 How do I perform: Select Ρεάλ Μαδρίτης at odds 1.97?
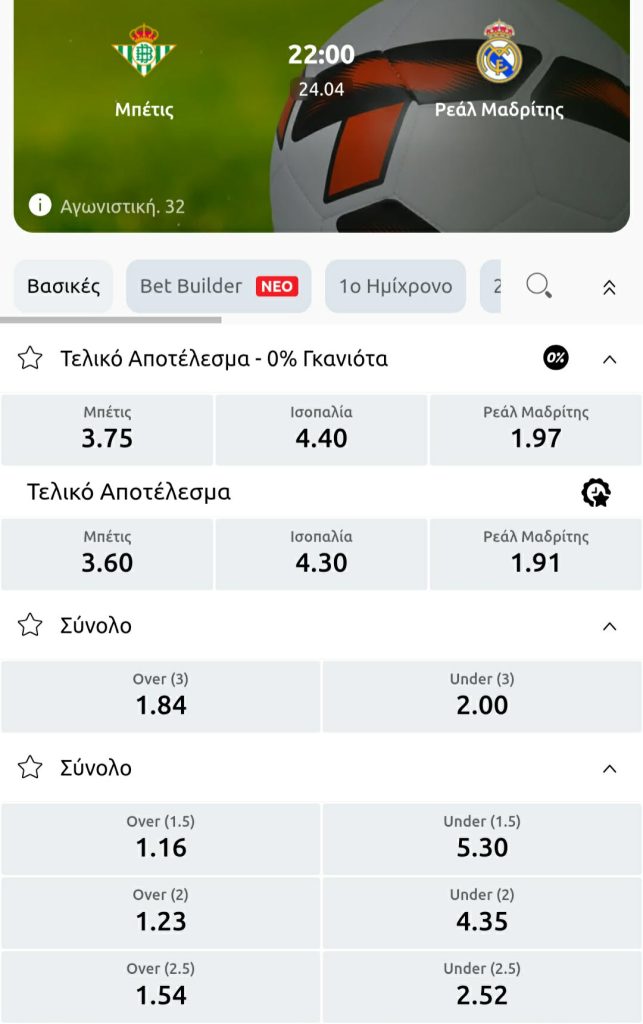pos(536,428)
